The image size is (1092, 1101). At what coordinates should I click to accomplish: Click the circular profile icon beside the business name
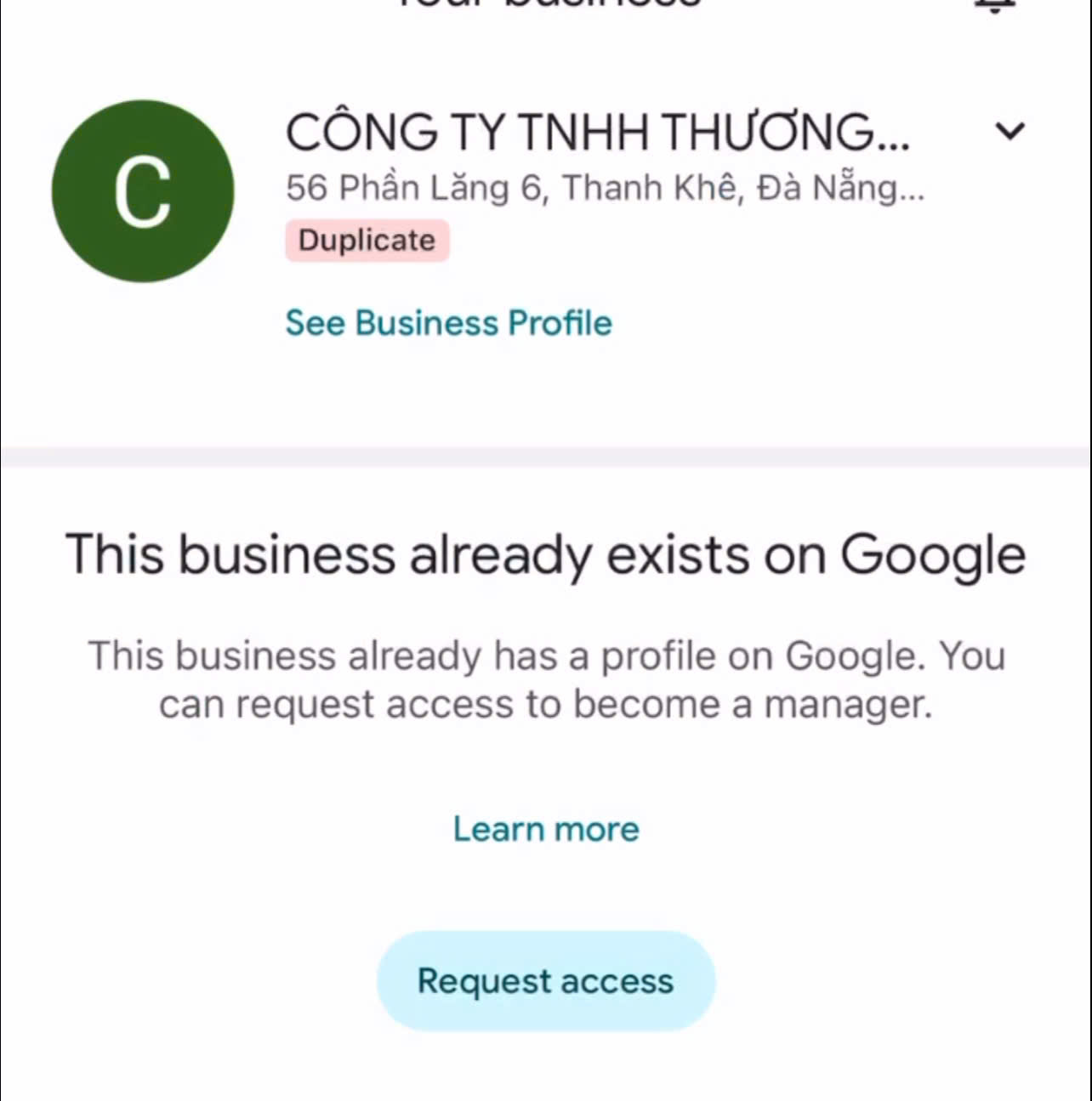pyautogui.click(x=143, y=191)
